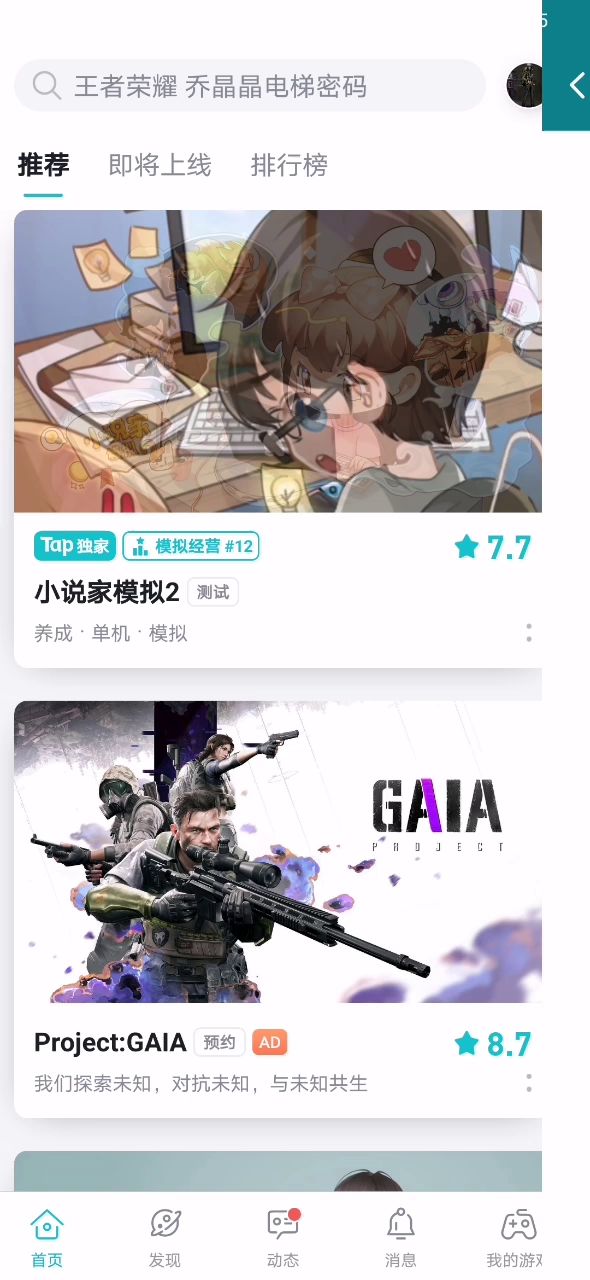The width and height of the screenshot is (590, 1280).
Task: Open overflow menu on 小说家模拟2 card
Action: coord(528,632)
